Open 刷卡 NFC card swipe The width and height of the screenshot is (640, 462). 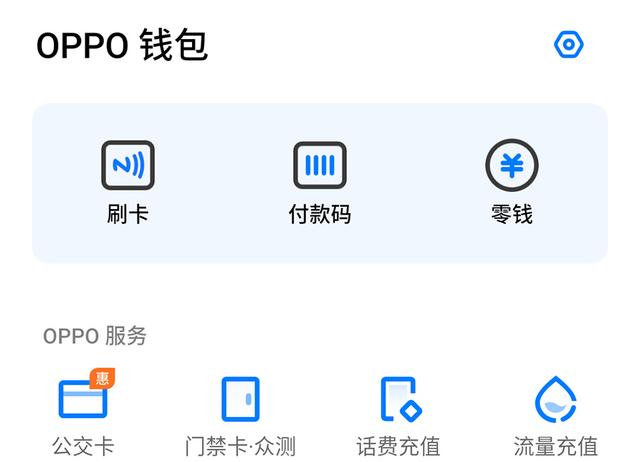click(x=128, y=181)
